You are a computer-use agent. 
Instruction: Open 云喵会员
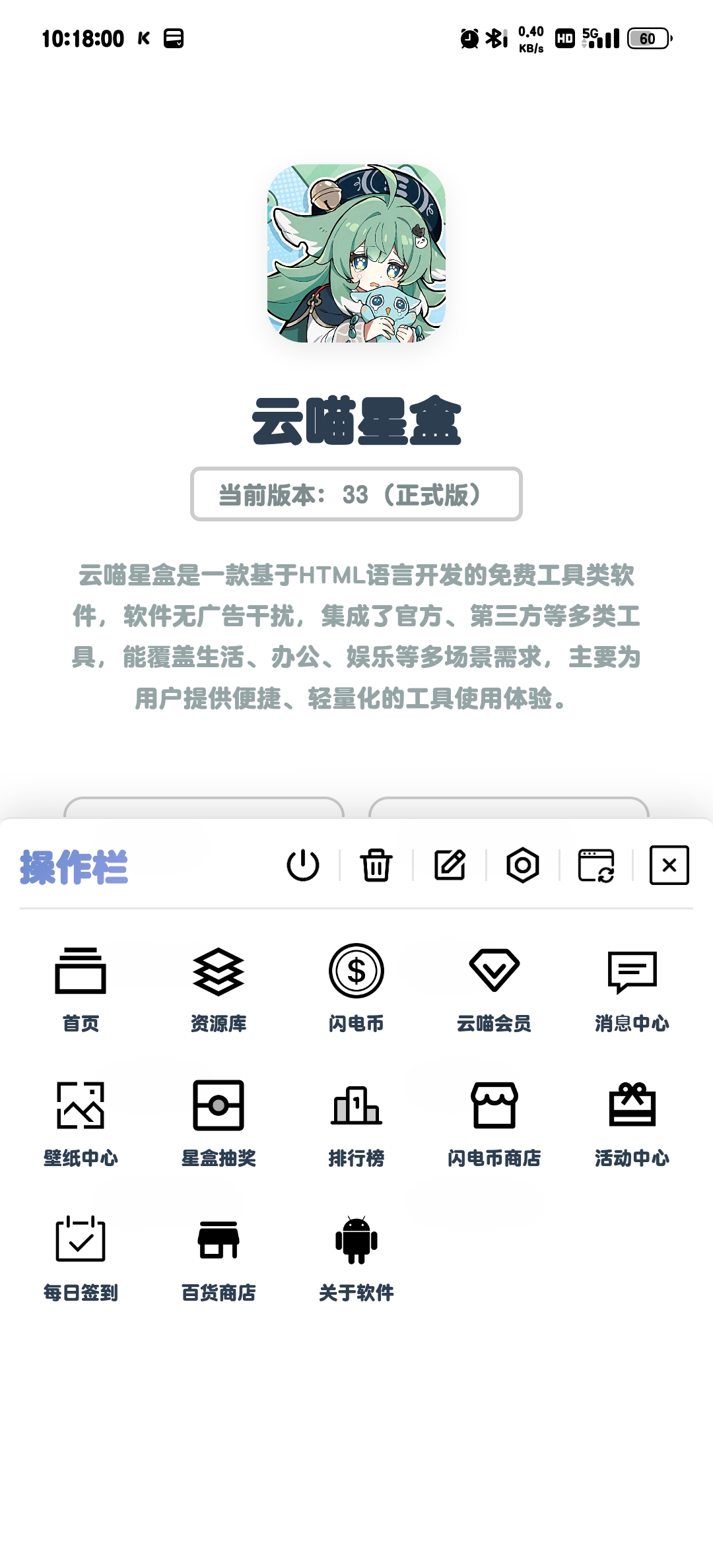pyautogui.click(x=494, y=988)
